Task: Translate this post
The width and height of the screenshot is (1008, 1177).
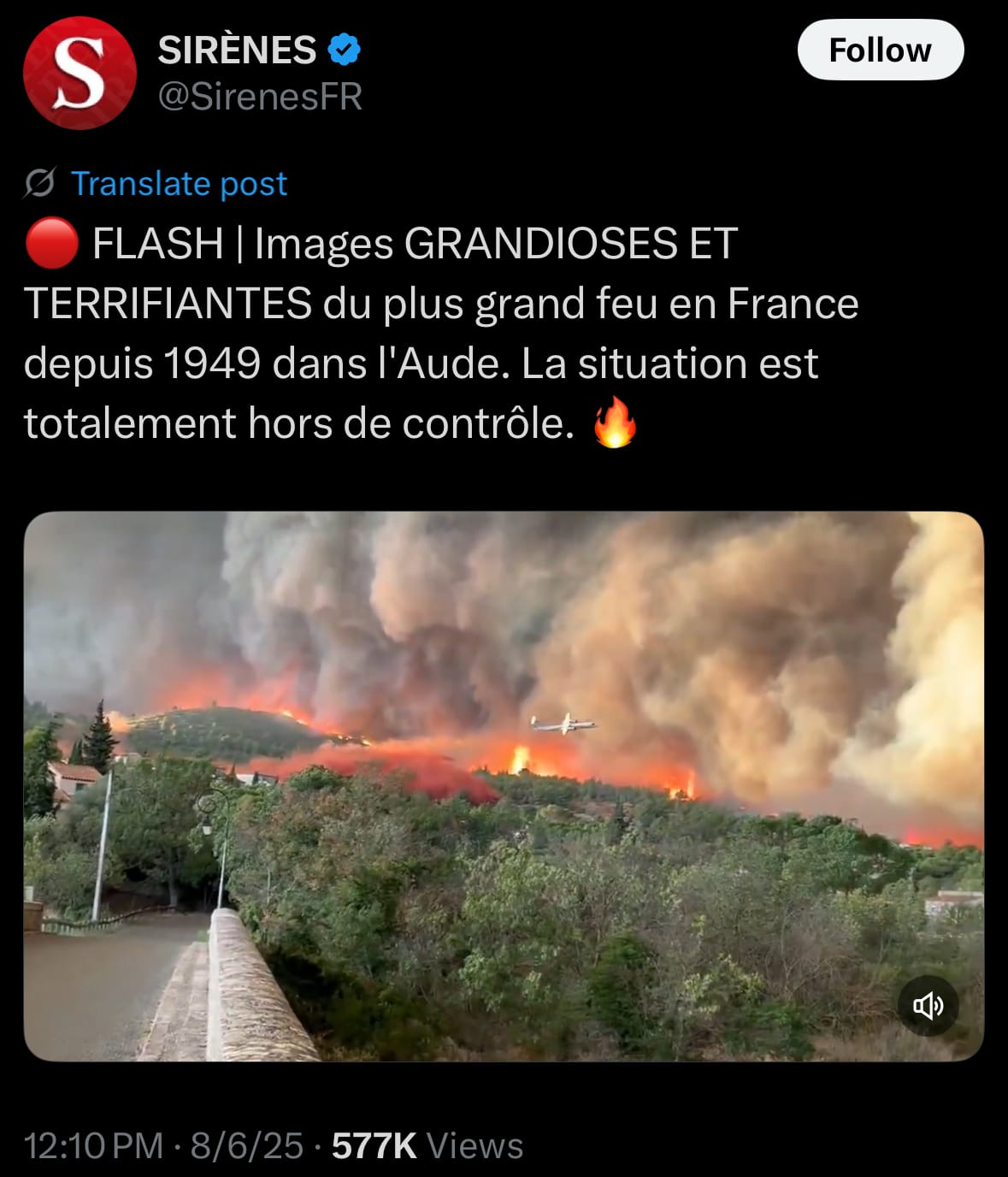Action: pos(178,183)
